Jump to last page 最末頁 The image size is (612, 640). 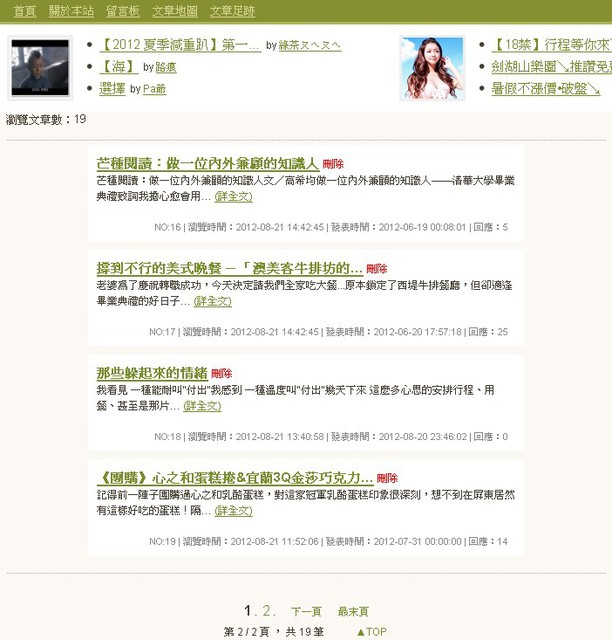click(353, 611)
